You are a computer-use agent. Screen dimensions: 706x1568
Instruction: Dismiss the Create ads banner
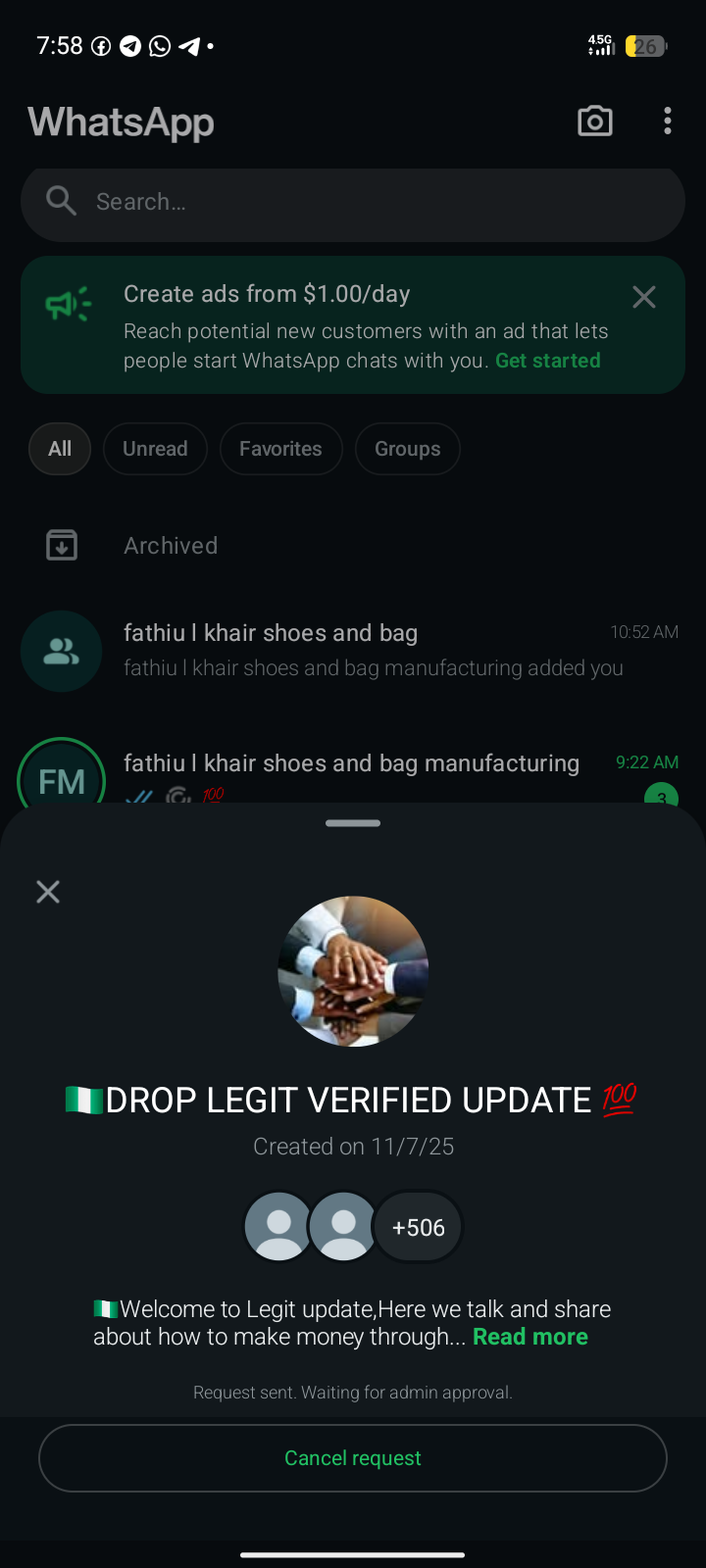click(x=644, y=297)
